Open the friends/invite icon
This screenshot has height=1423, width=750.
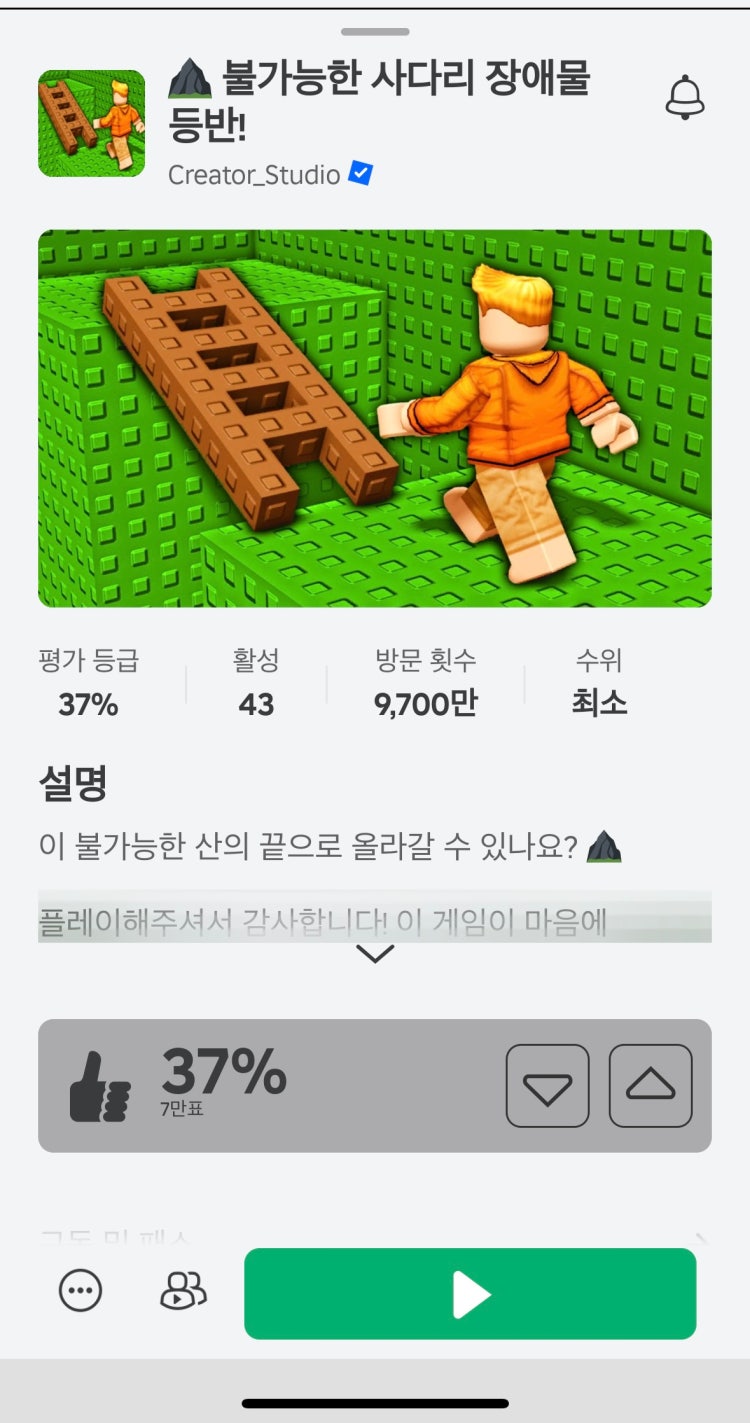click(183, 1291)
